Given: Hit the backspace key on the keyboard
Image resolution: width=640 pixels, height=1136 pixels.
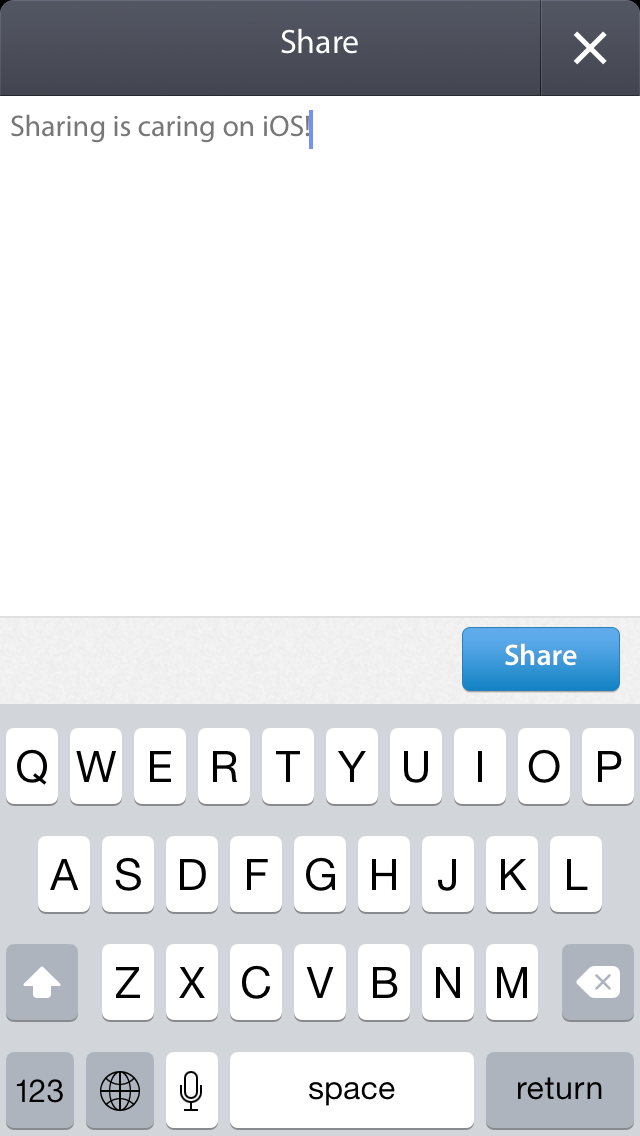Looking at the screenshot, I should tap(598, 982).
